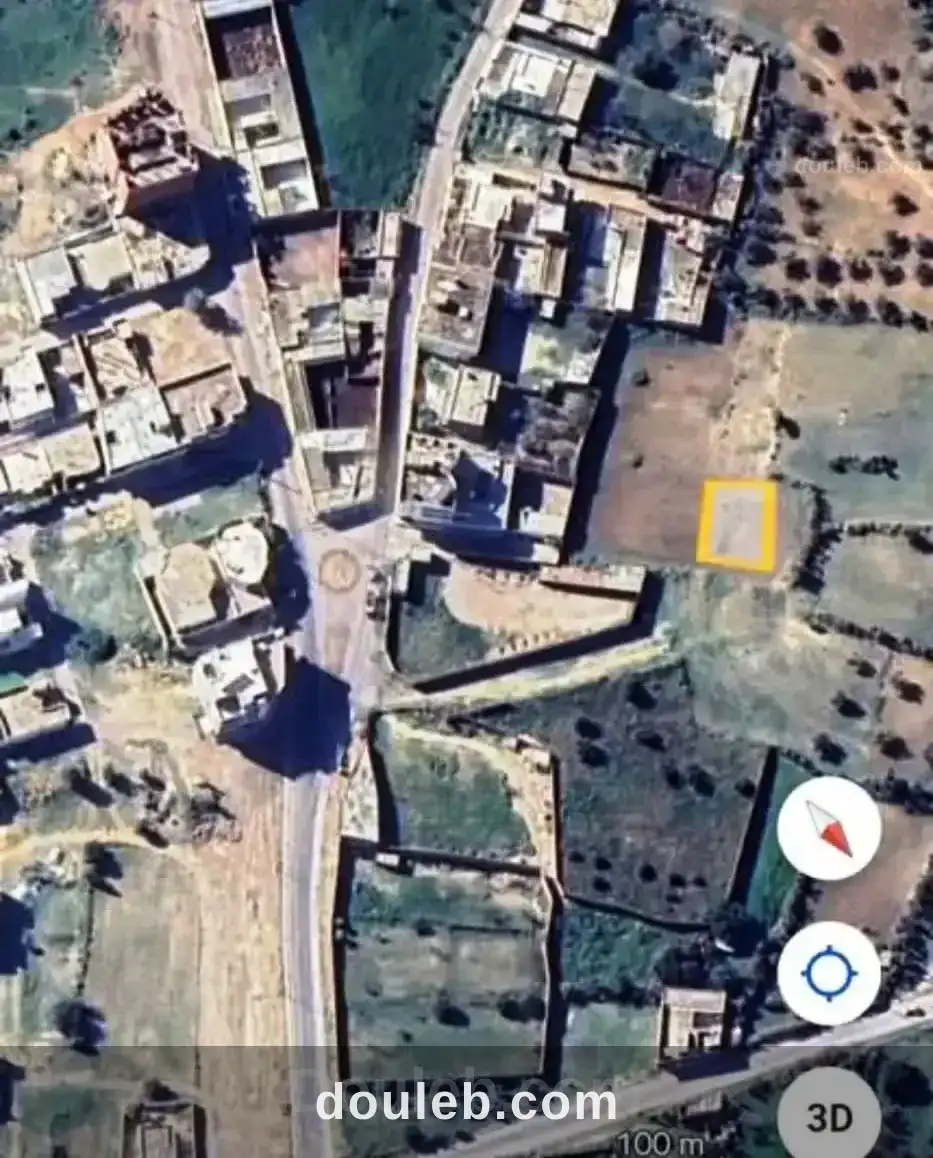Switch the map to 3D view
This screenshot has height=1158, width=933.
coord(829,1116)
